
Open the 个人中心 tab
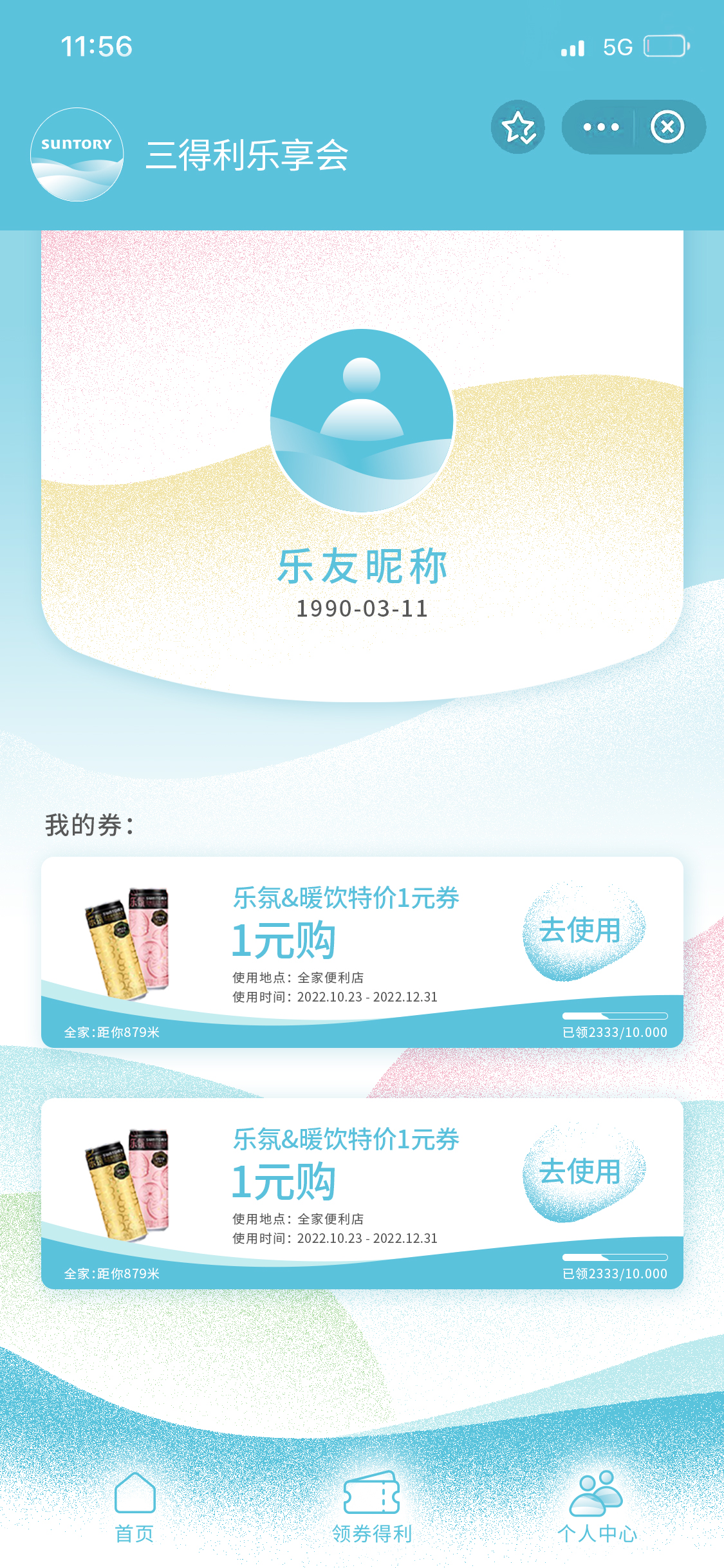click(x=597, y=1507)
